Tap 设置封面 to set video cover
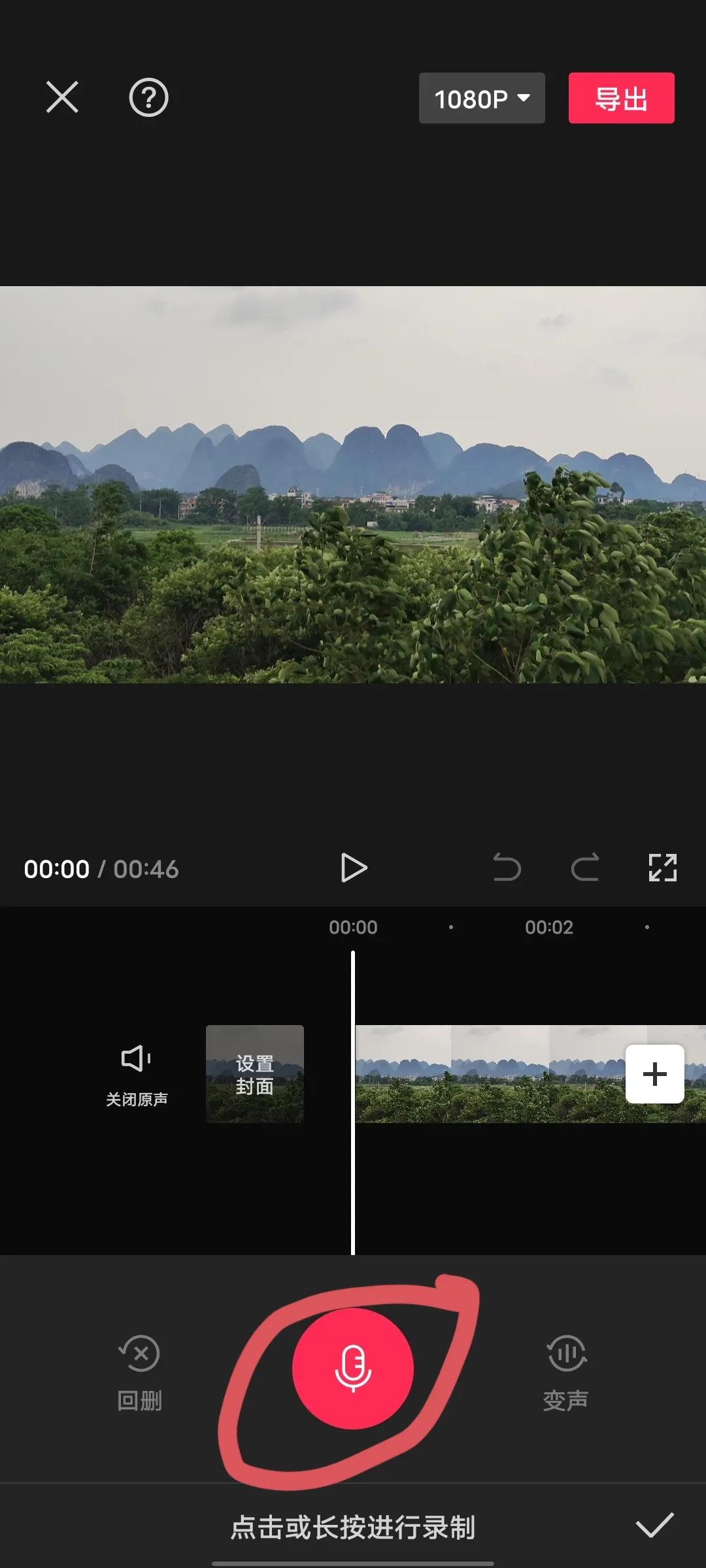 click(254, 1075)
